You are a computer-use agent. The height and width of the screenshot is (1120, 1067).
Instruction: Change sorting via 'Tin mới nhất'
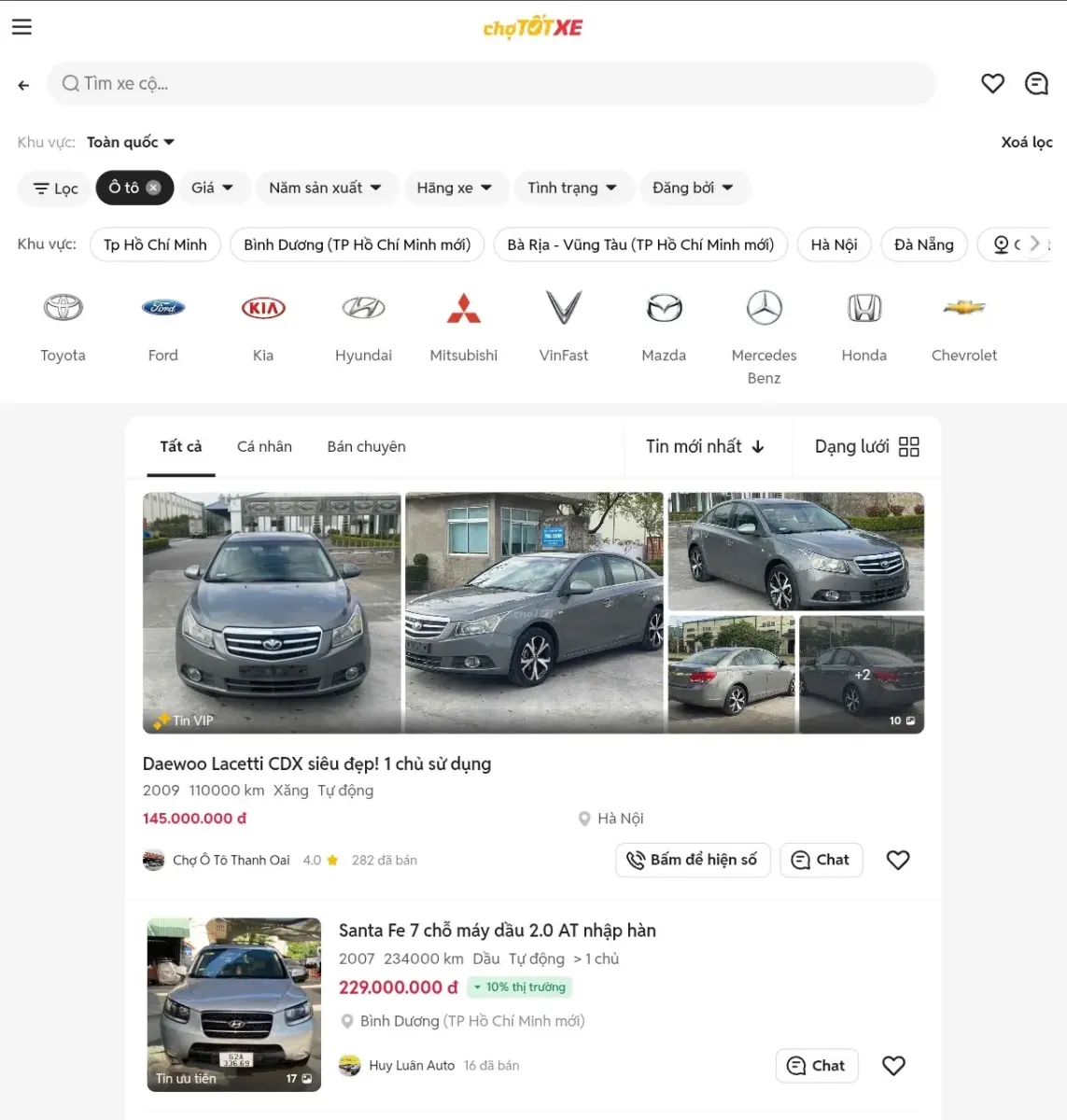pyautogui.click(x=705, y=446)
